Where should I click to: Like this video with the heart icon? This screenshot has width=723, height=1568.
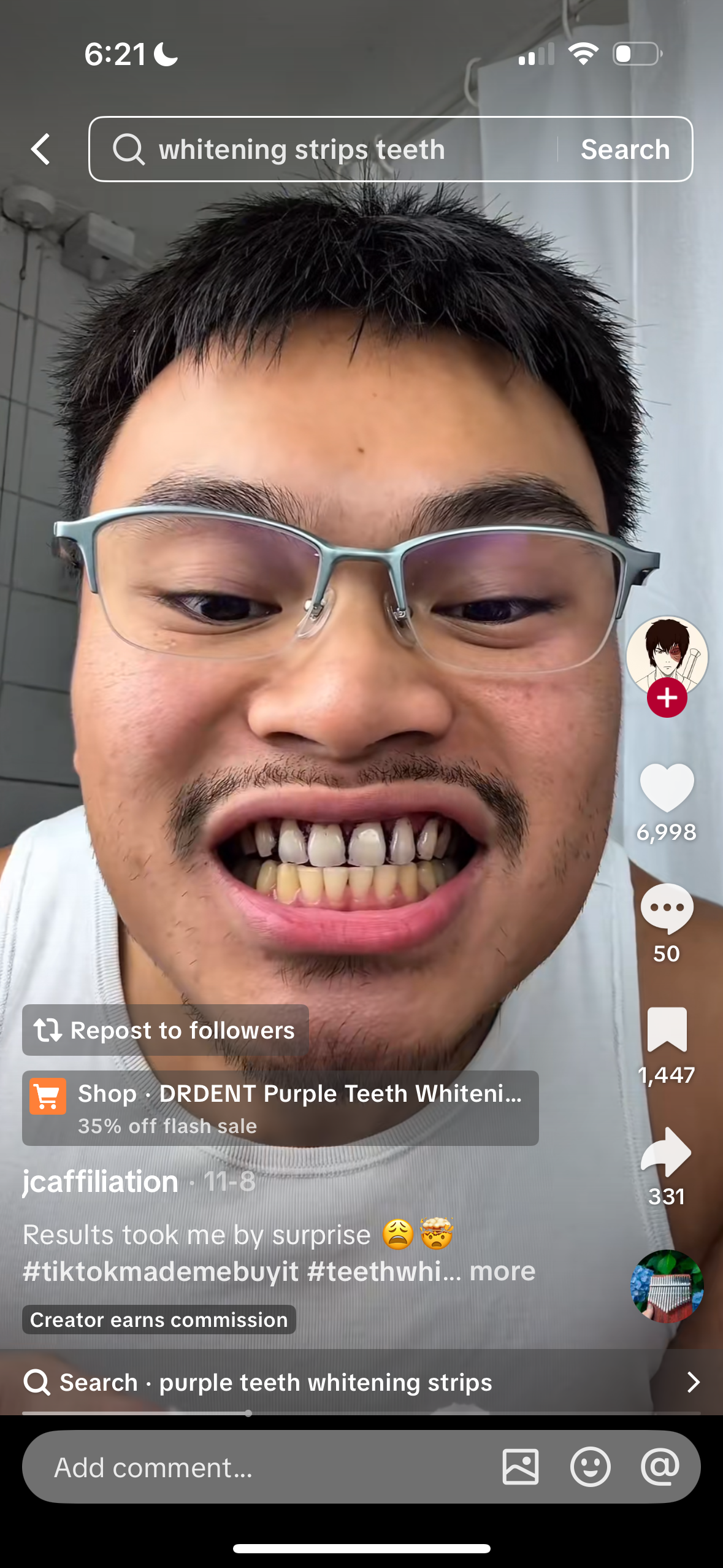[667, 788]
